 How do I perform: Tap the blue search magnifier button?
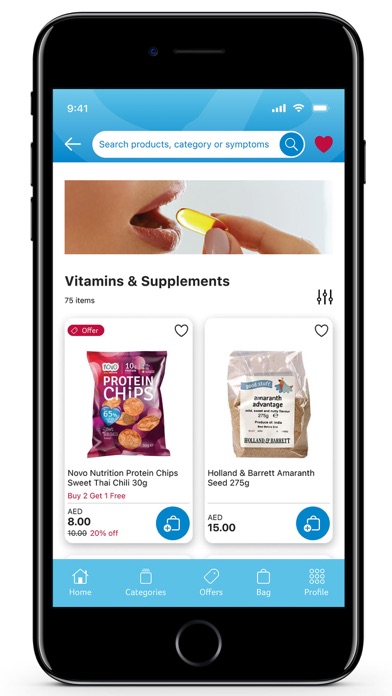coord(292,144)
